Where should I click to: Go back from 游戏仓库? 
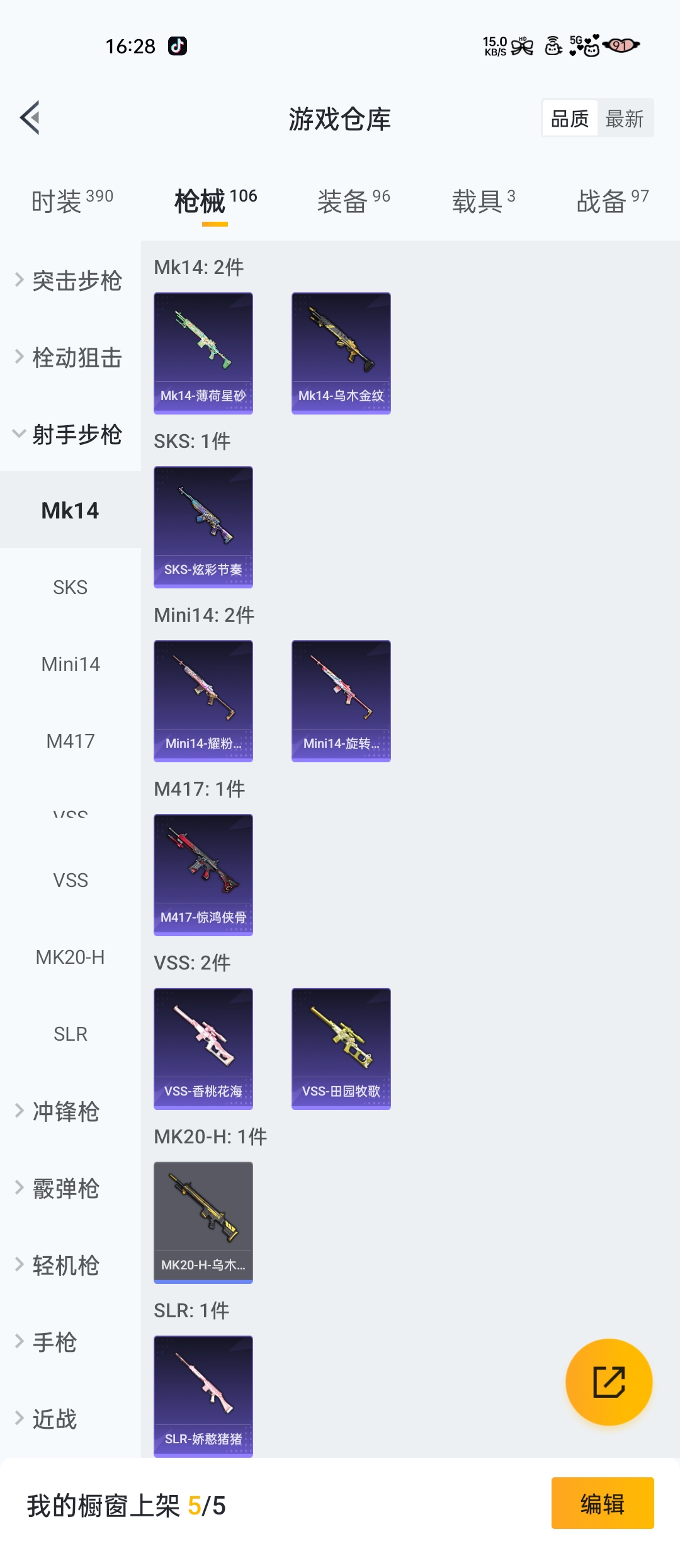pyautogui.click(x=30, y=118)
